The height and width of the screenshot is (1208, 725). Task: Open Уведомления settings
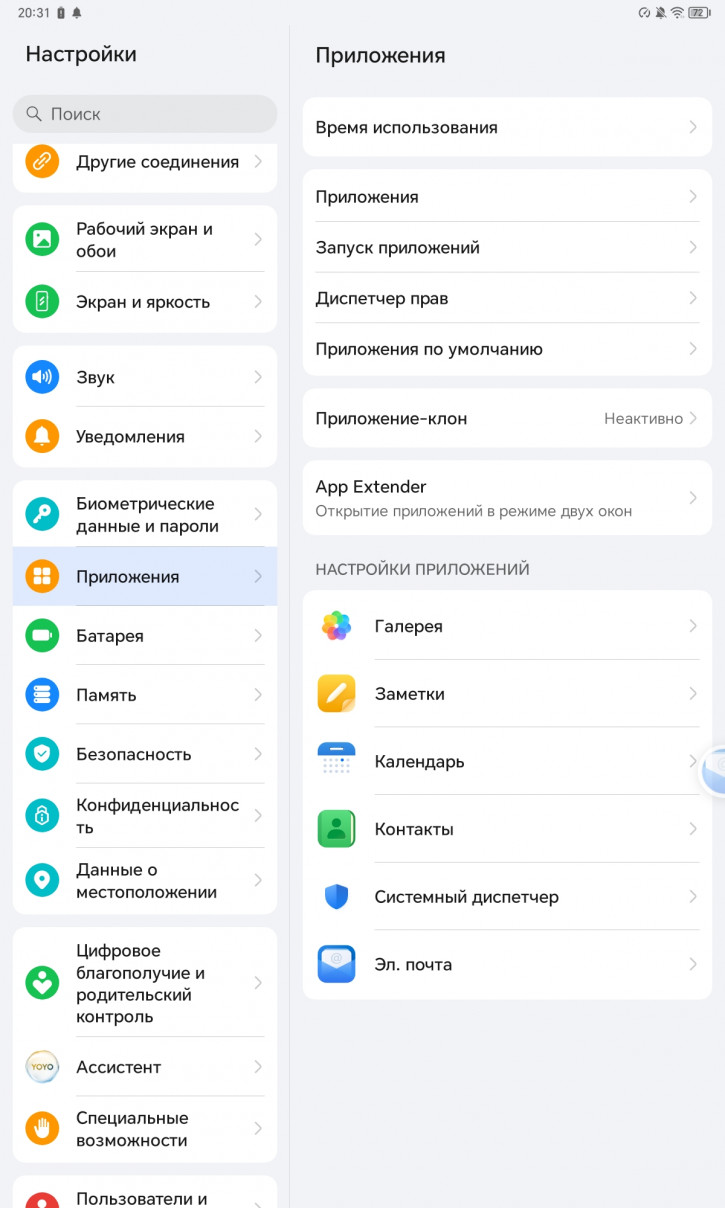[145, 437]
